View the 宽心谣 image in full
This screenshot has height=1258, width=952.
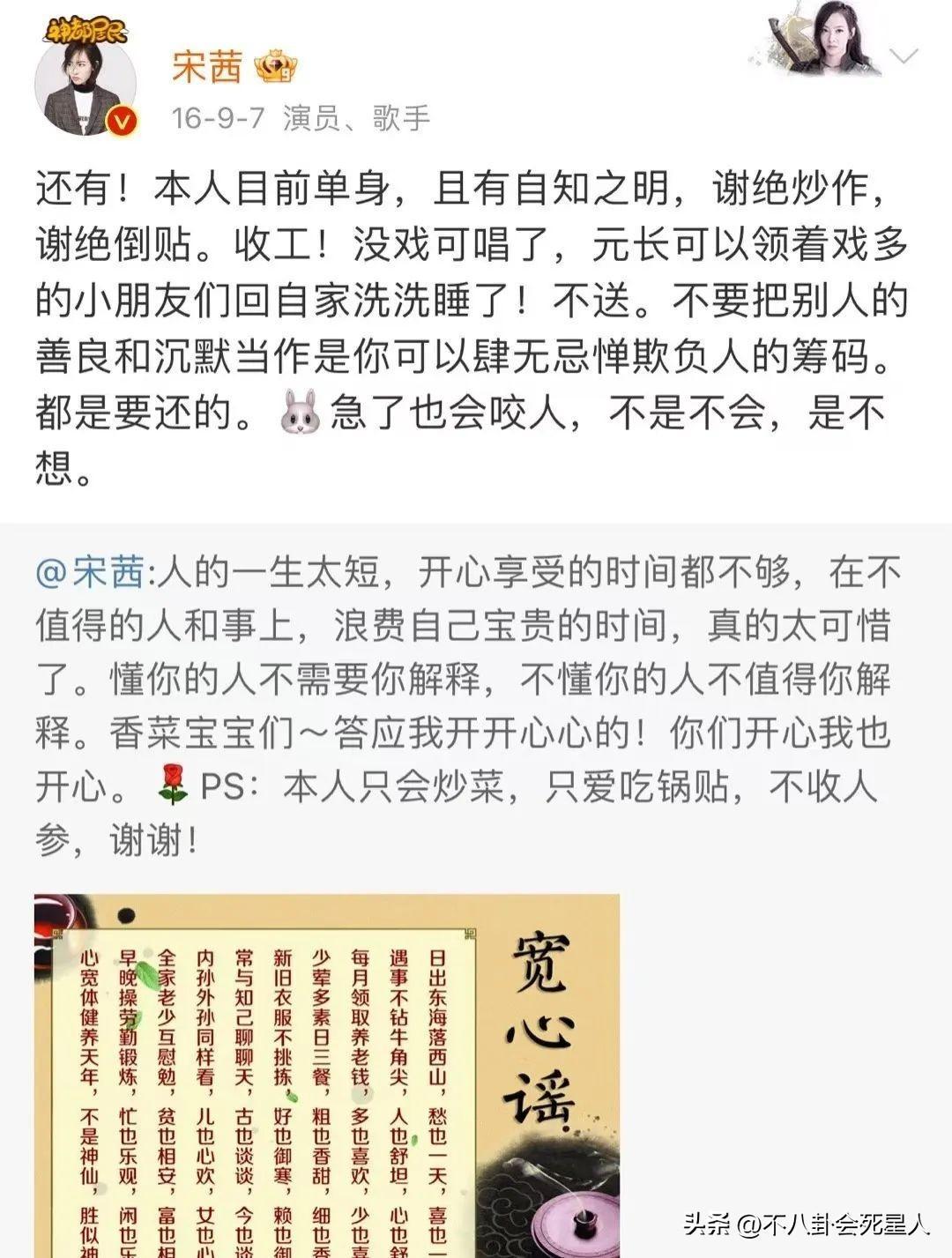point(326,1076)
